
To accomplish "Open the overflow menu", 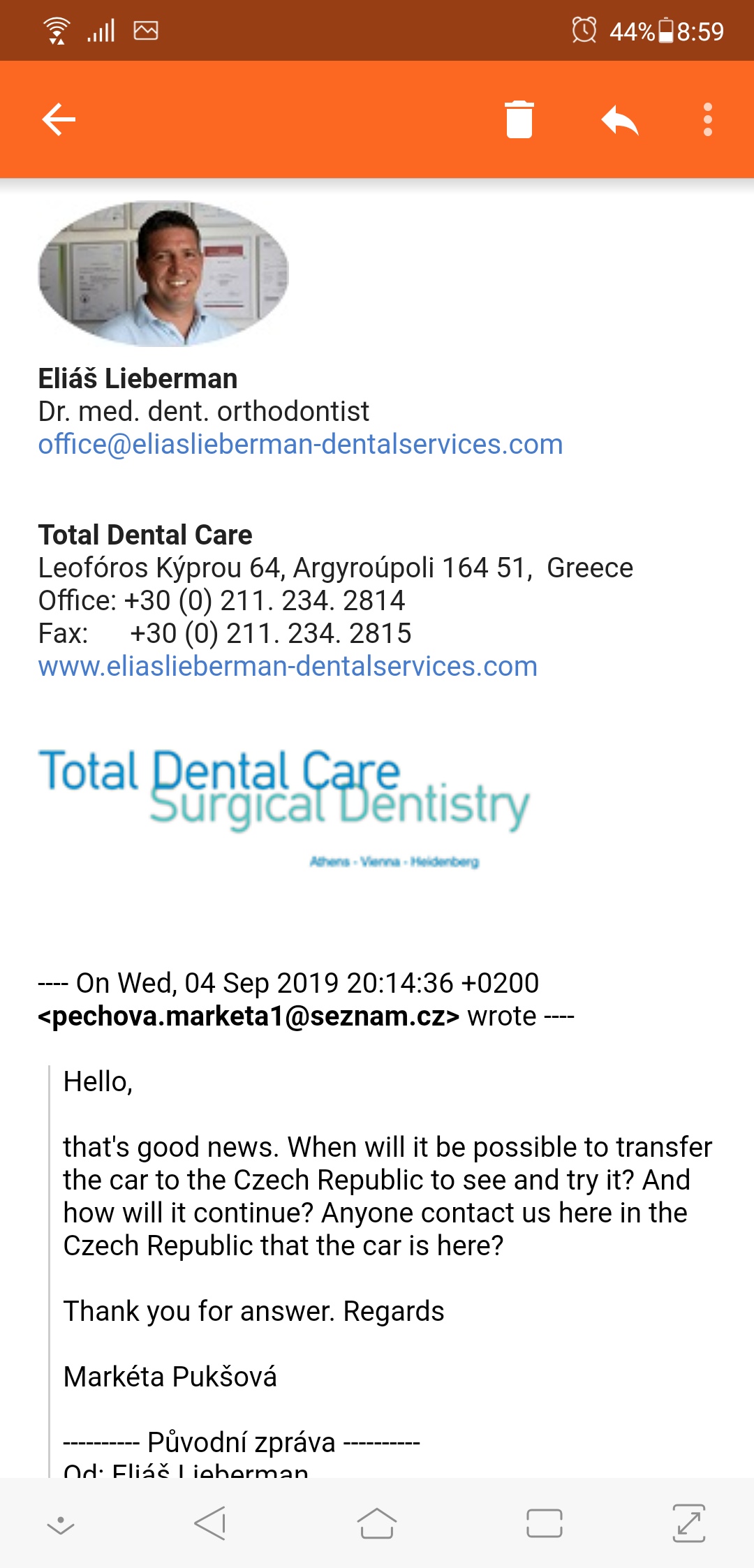I will coord(707,119).
